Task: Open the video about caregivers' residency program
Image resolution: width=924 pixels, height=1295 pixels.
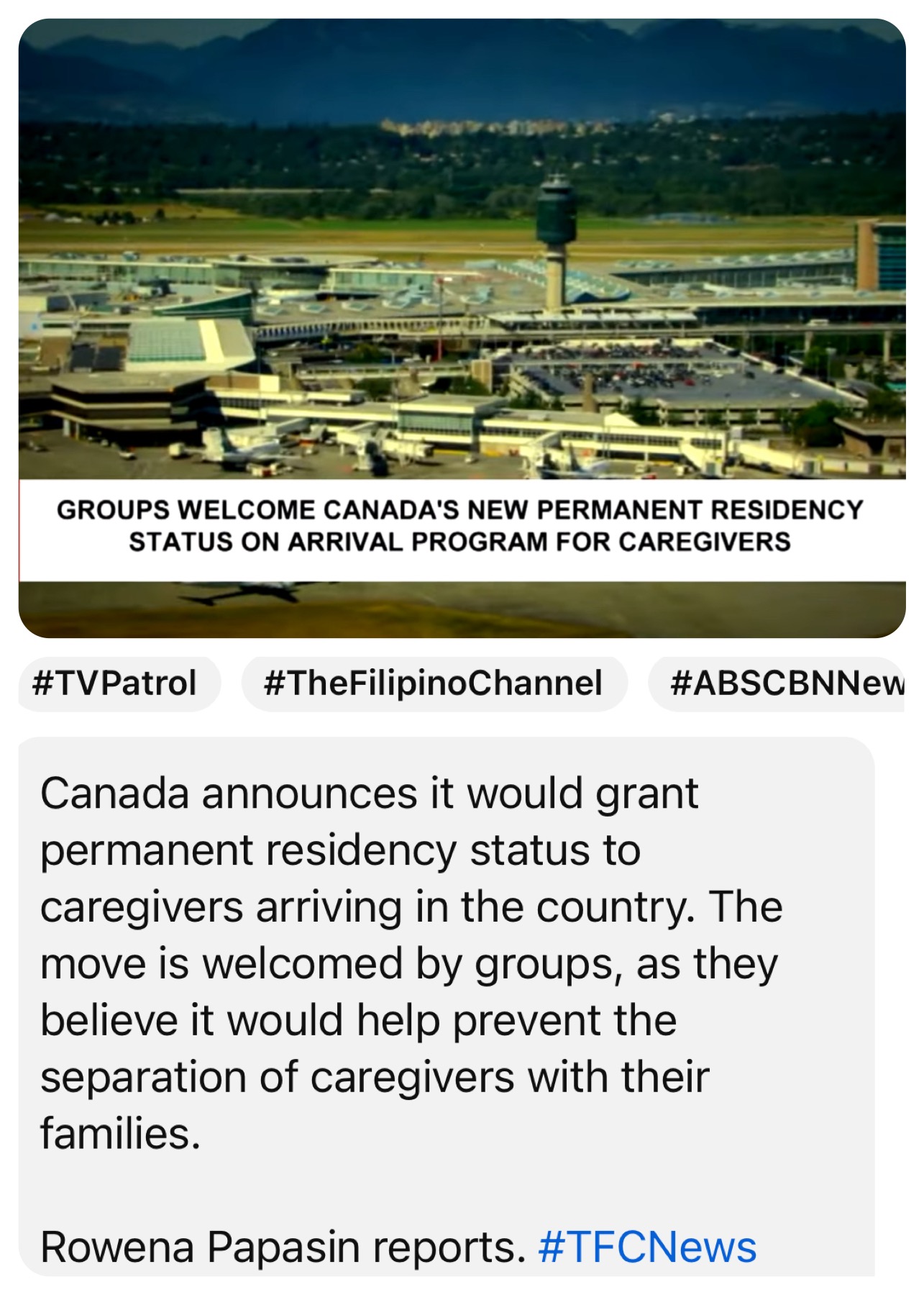Action: (462, 327)
